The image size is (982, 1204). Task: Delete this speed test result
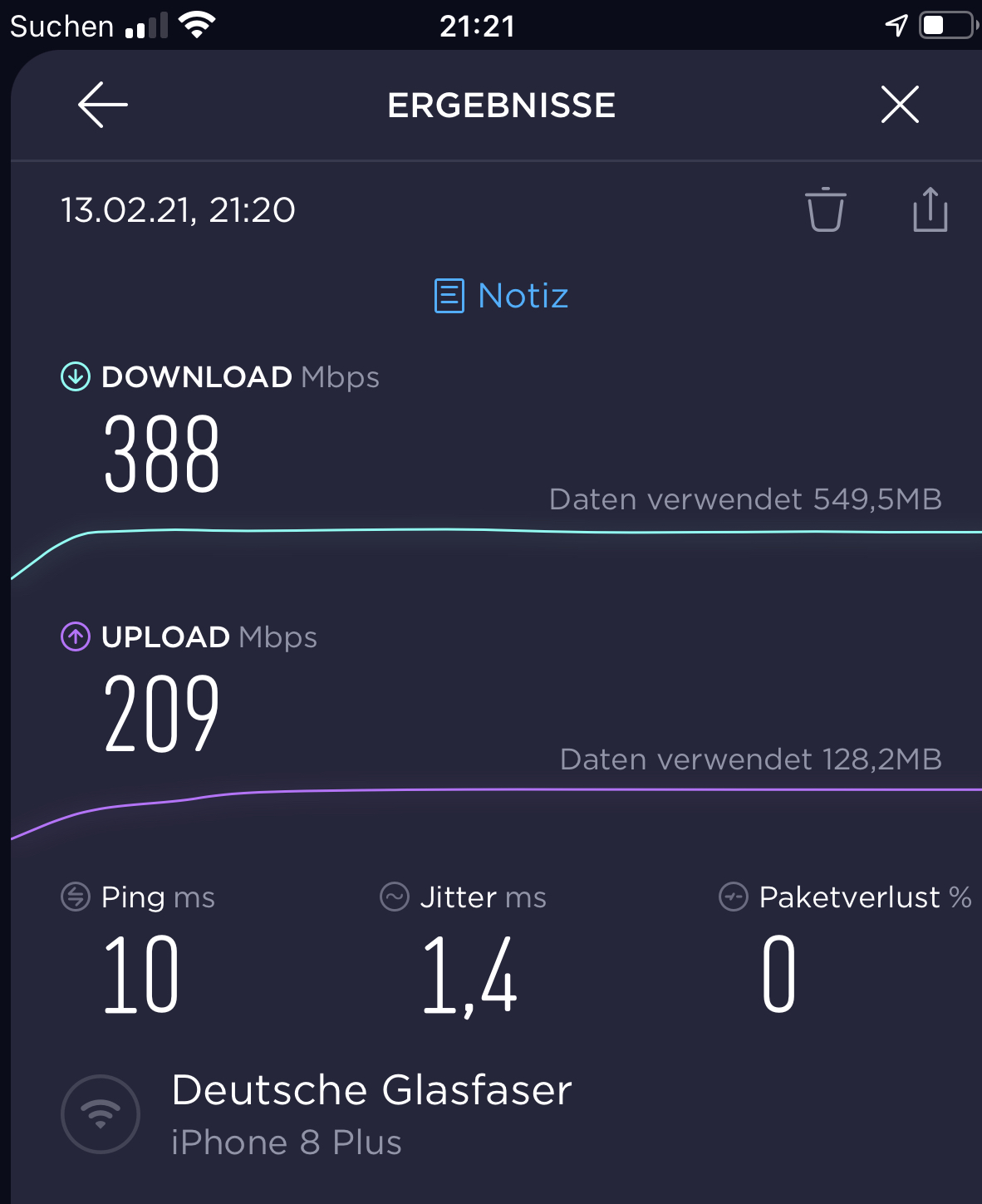[x=825, y=209]
